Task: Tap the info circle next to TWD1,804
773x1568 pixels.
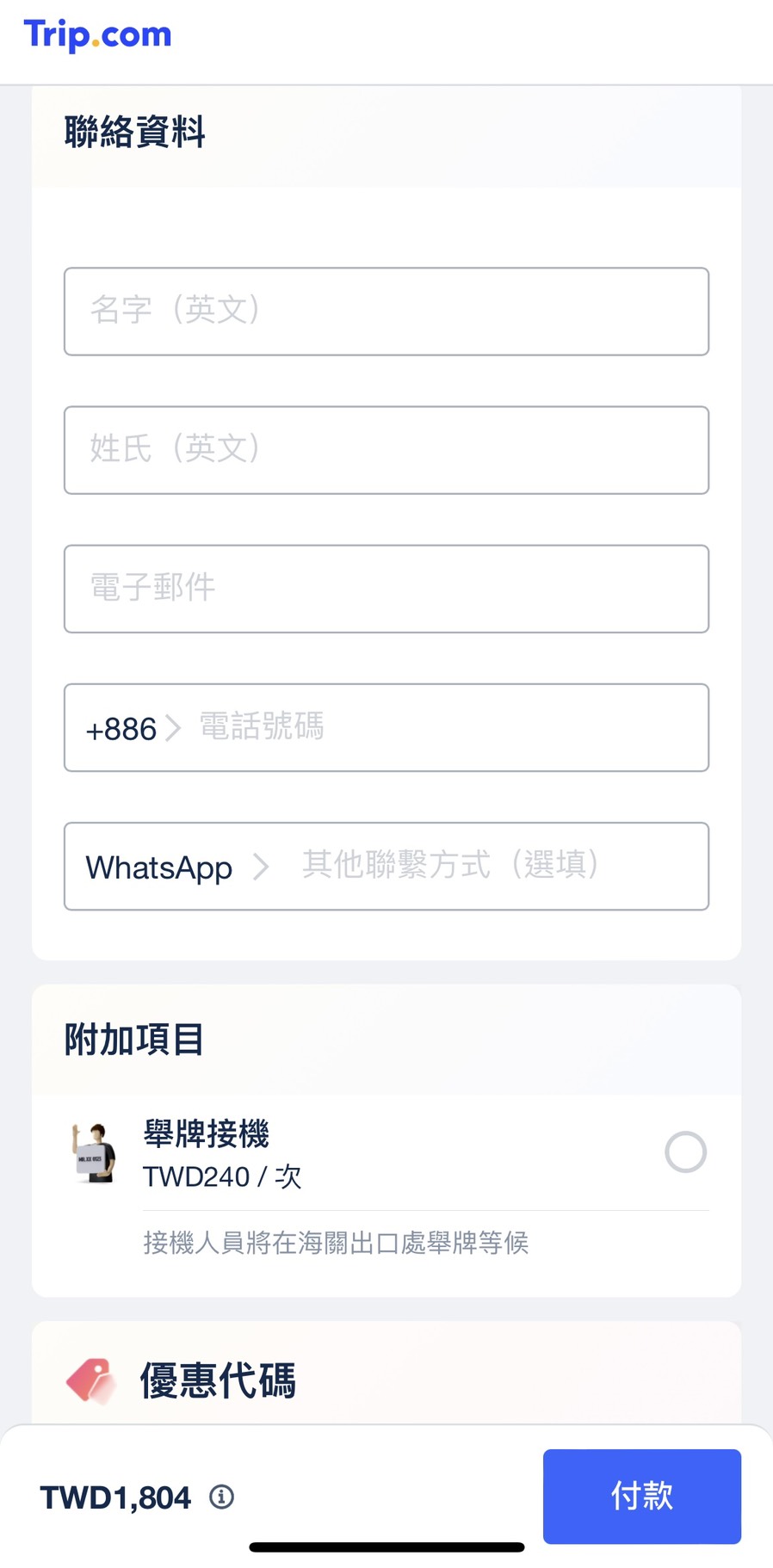Action: pos(222,1497)
